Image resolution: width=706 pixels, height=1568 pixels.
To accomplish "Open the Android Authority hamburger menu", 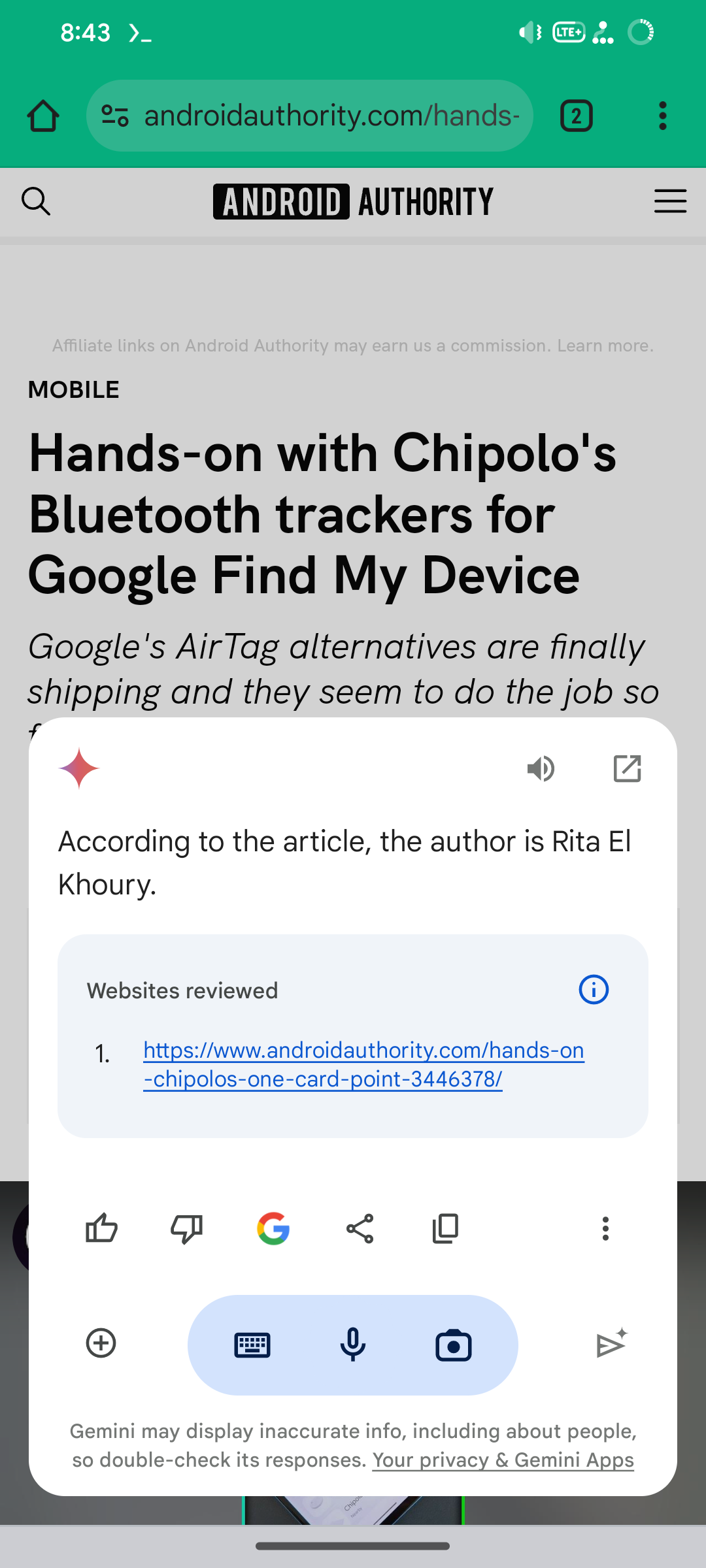I will pos(670,201).
